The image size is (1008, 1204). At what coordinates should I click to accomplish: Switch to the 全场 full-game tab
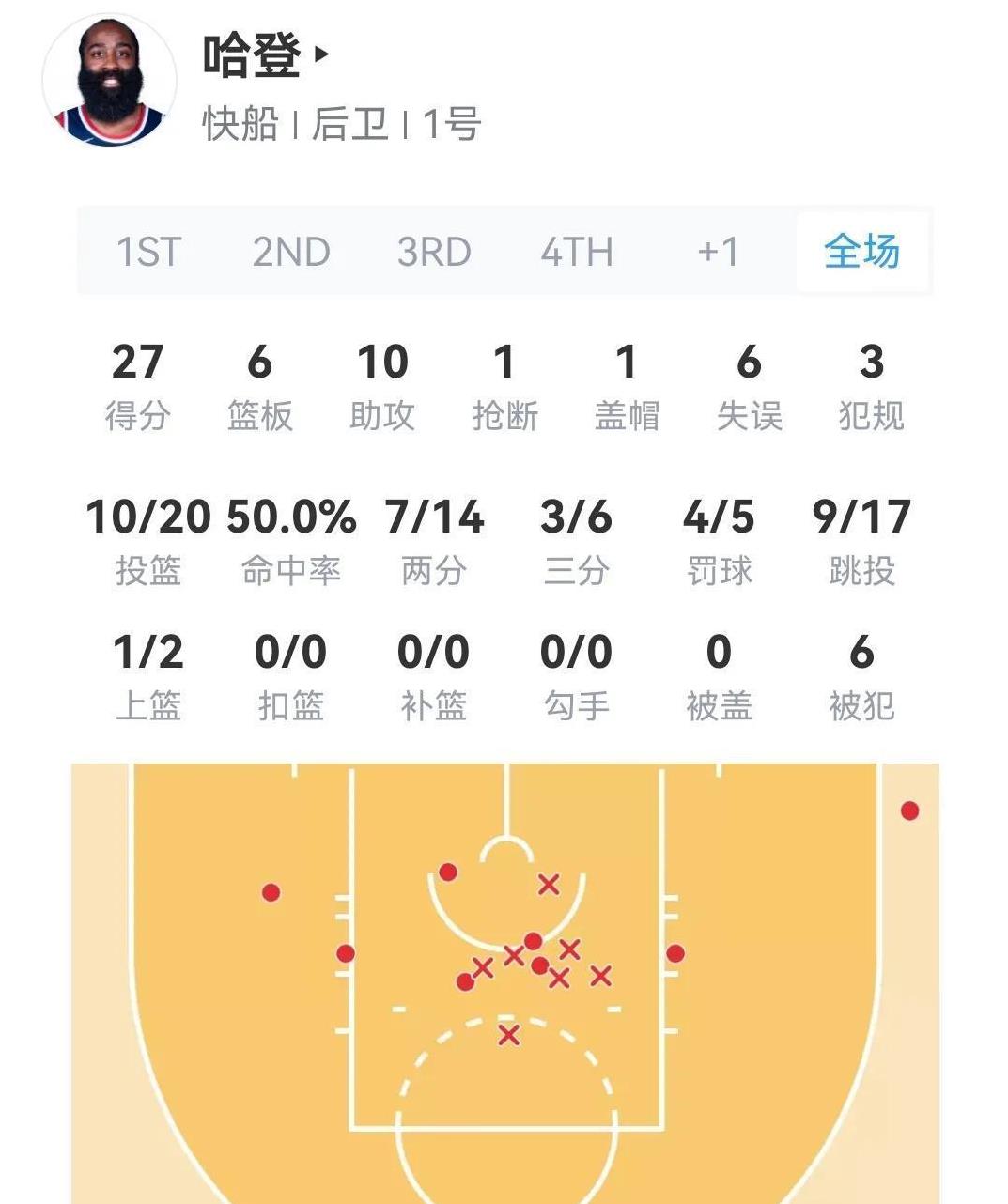tap(861, 252)
